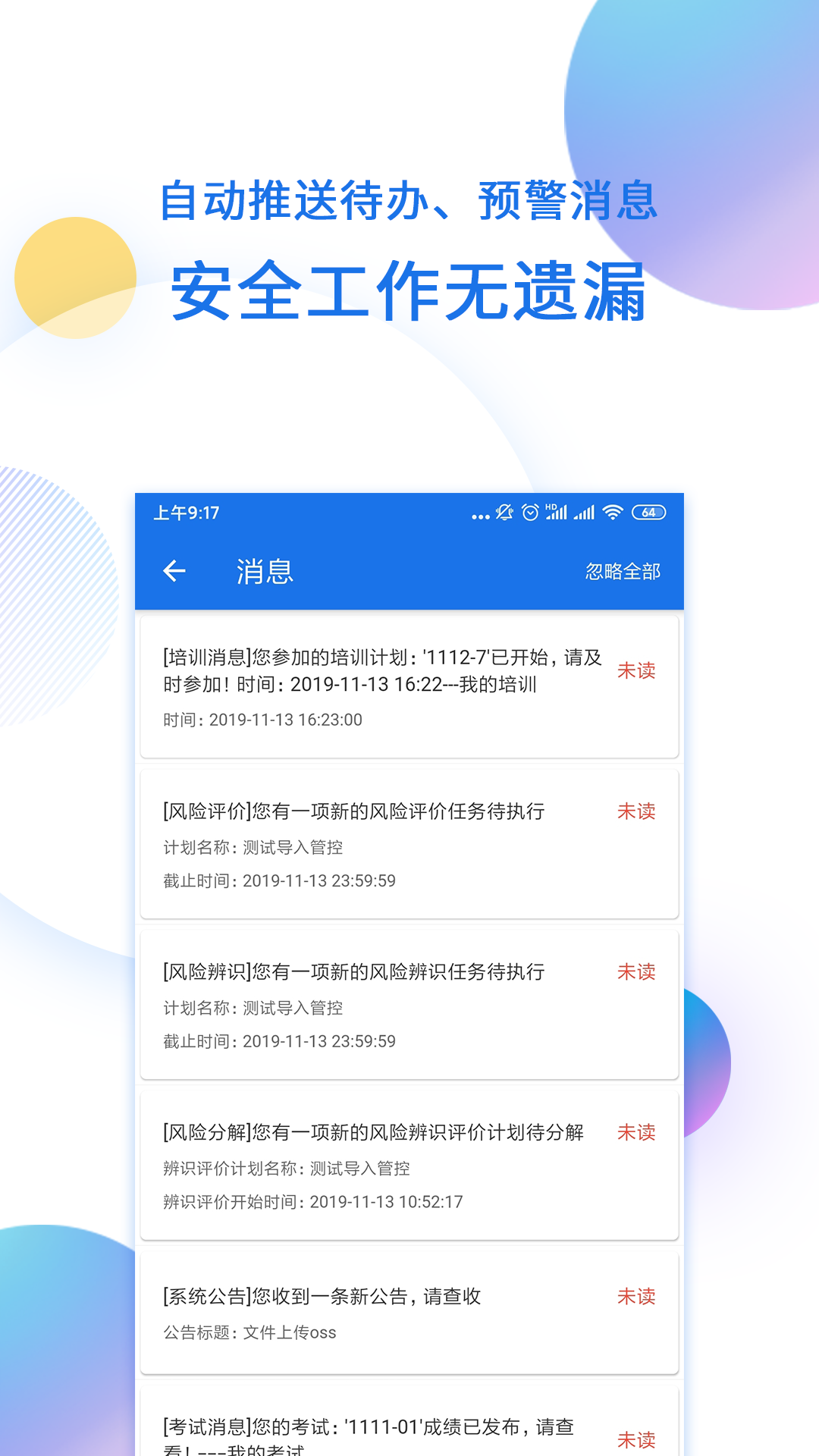Tap the HD cellular signal icon
Viewport: 819px width, 1456px height.
[x=556, y=512]
